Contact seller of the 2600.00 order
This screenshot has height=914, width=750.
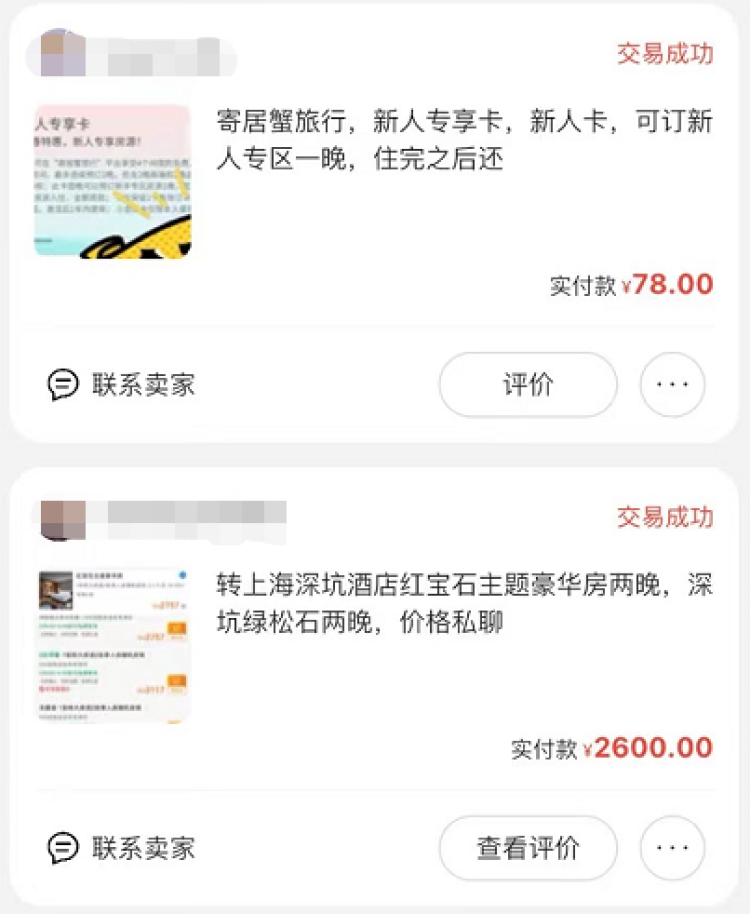pyautogui.click(x=122, y=848)
